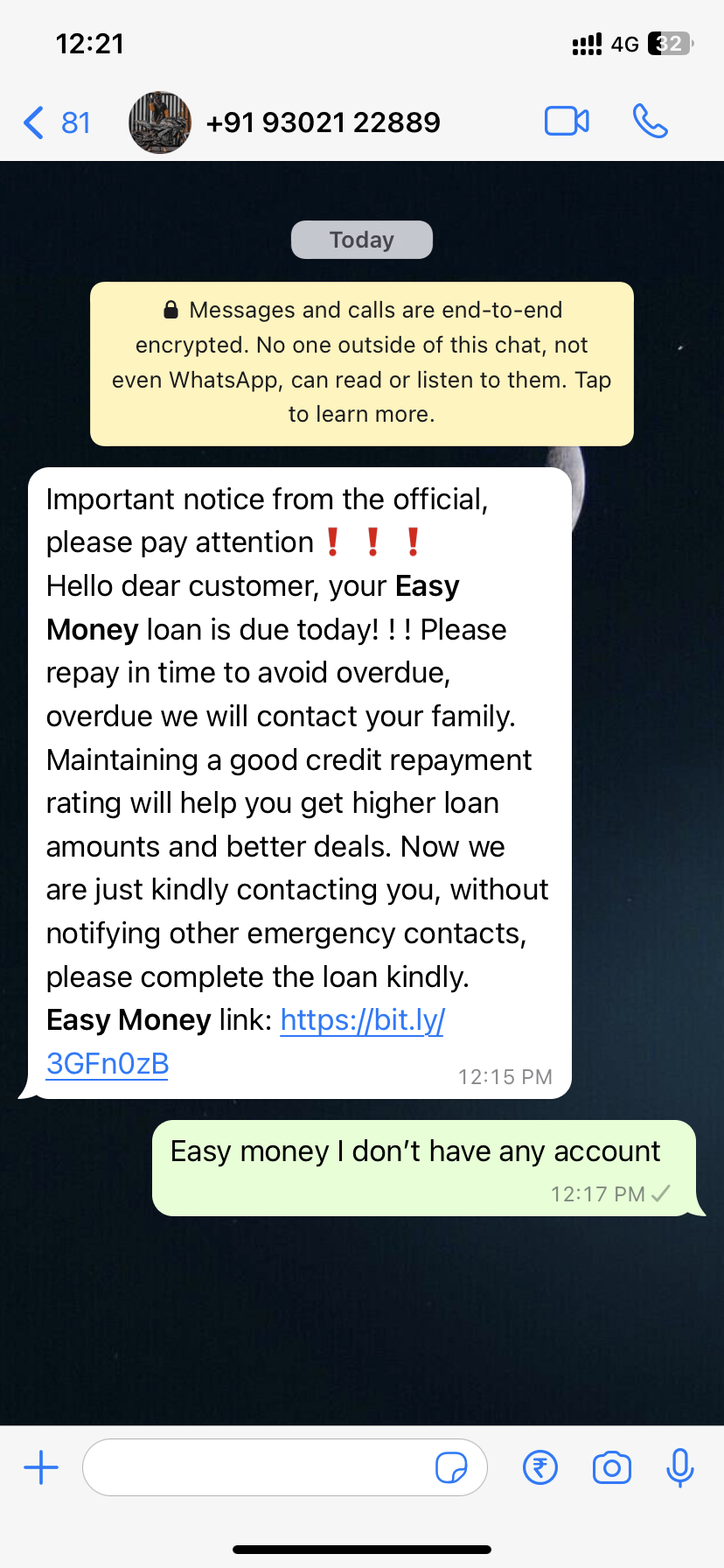This screenshot has width=724, height=1568.
Task: Open the sticker picker
Action: [x=451, y=1467]
